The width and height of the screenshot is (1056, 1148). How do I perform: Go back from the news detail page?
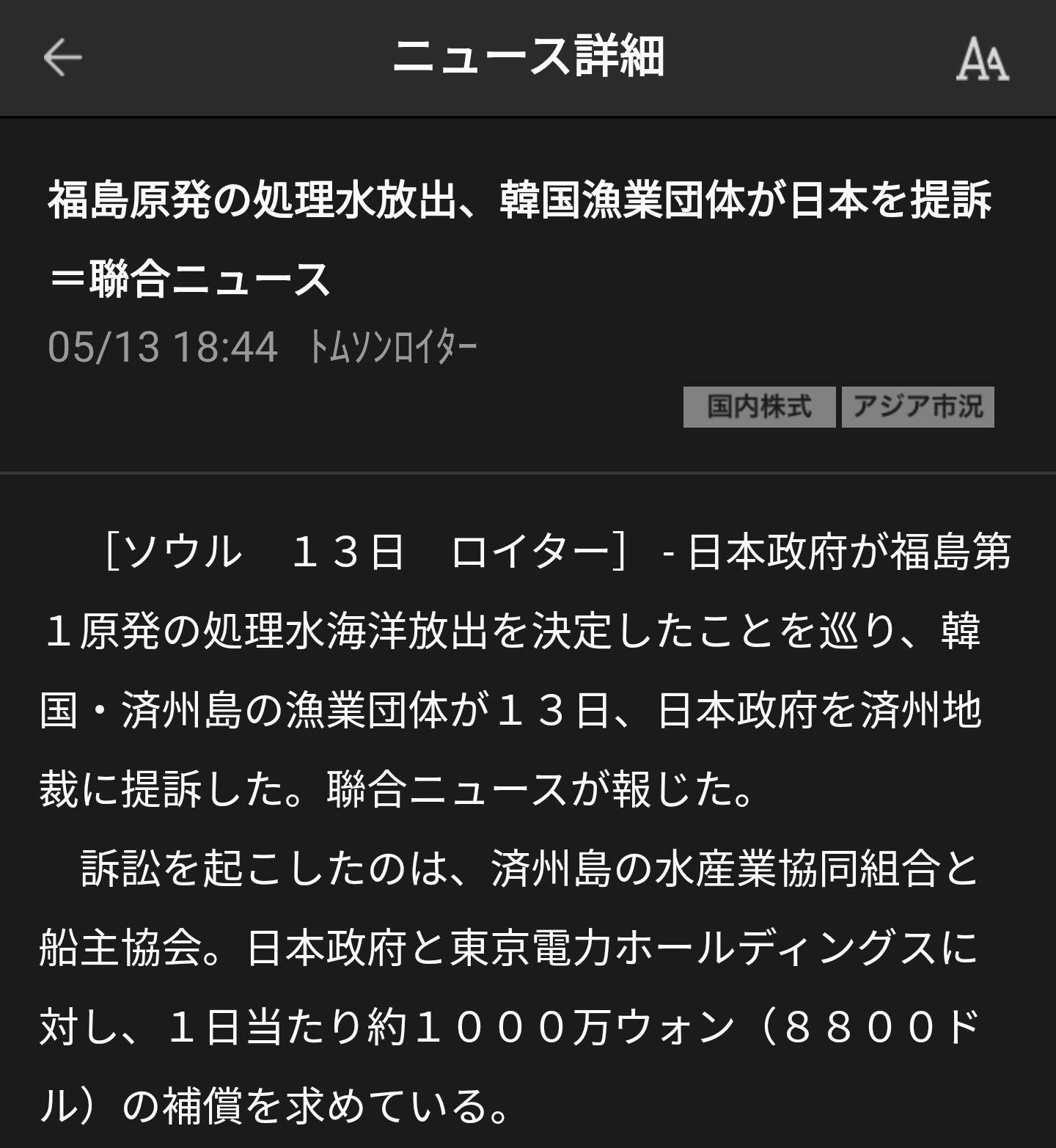tap(62, 58)
